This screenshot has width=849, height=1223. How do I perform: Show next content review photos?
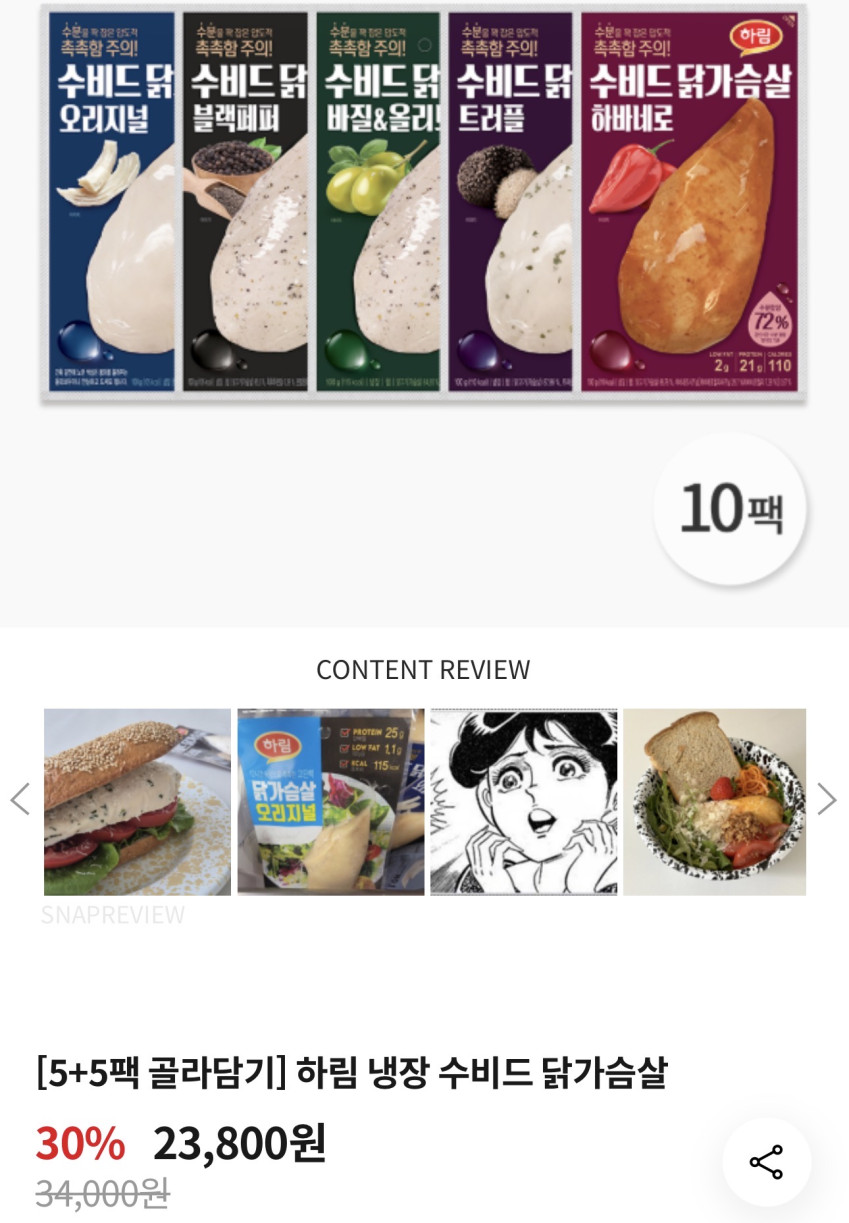[x=826, y=799]
